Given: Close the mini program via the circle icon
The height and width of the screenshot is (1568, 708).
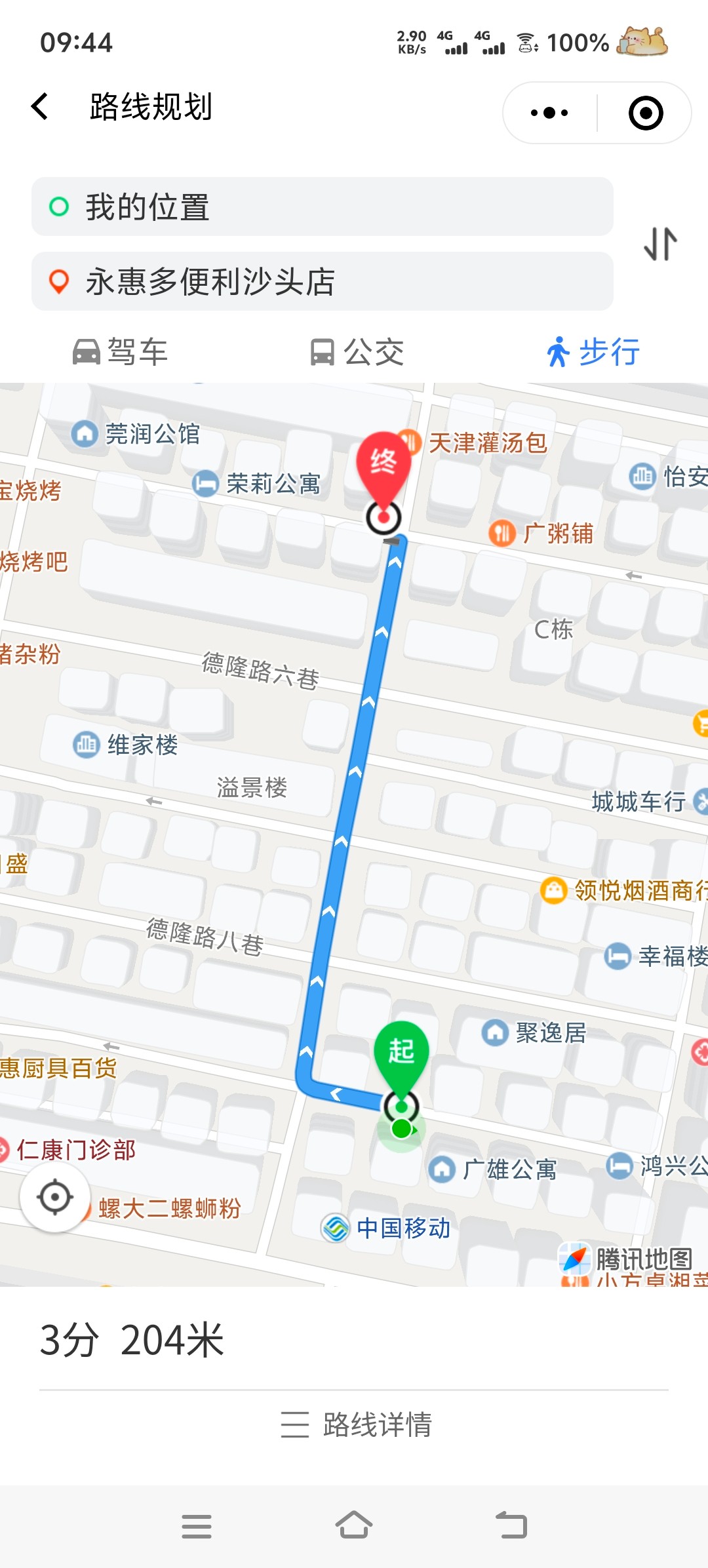Looking at the screenshot, I should [x=645, y=113].
